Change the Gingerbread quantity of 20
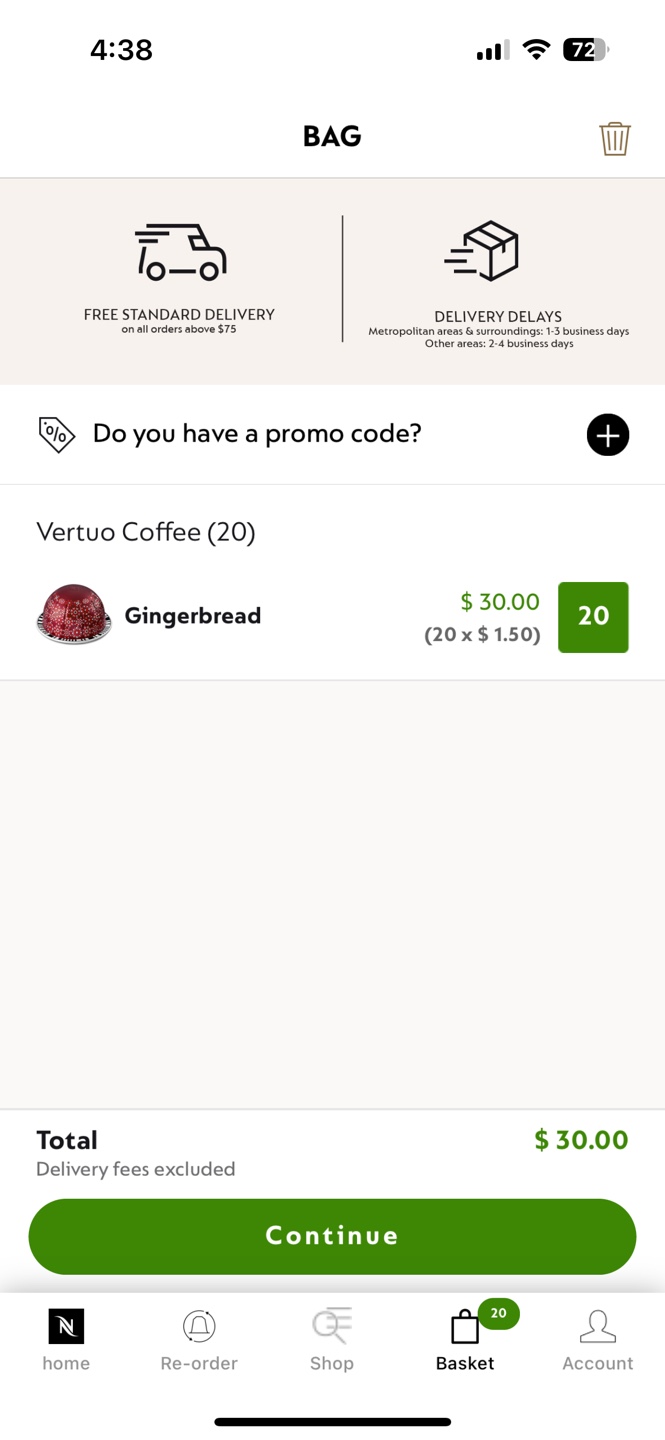Screen dimensions: 665x1440 [593, 617]
